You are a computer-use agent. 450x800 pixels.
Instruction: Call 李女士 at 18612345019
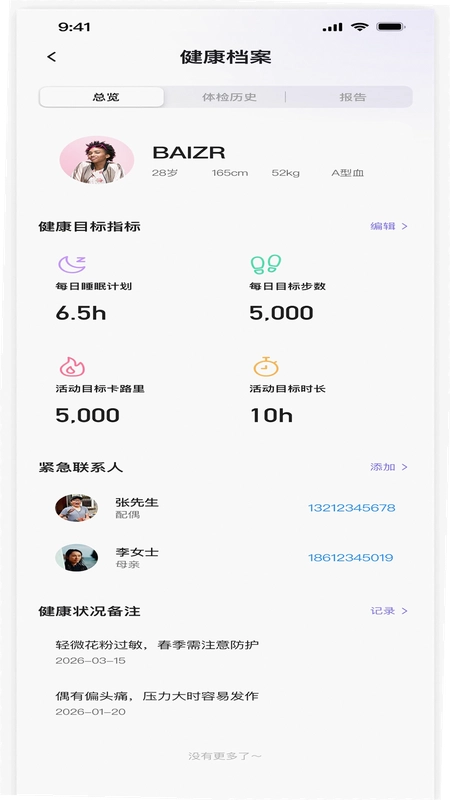[x=351, y=558]
